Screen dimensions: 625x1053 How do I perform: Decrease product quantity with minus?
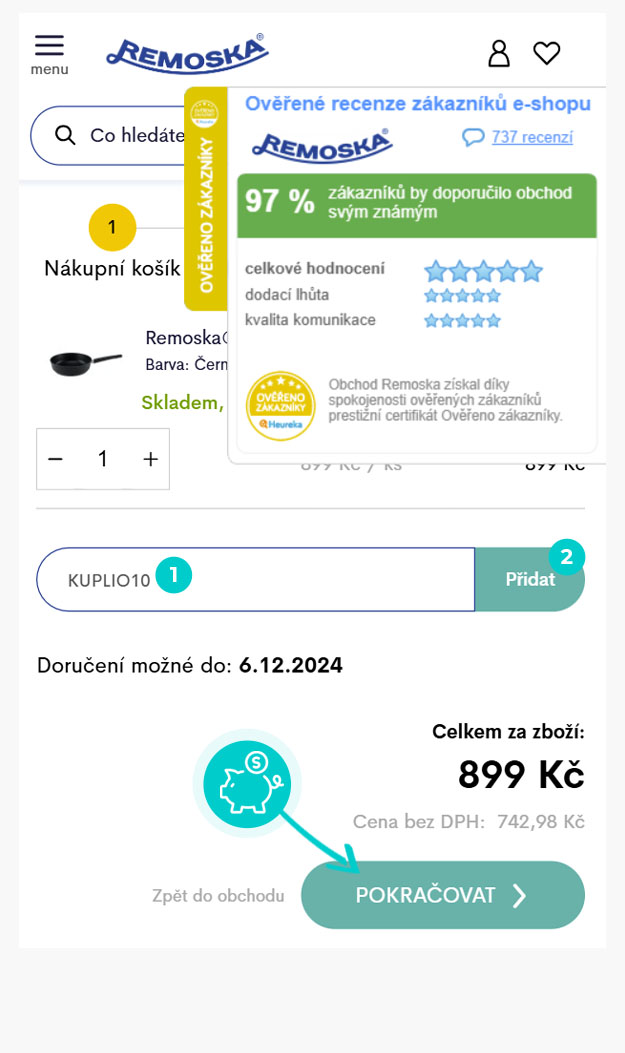click(56, 459)
